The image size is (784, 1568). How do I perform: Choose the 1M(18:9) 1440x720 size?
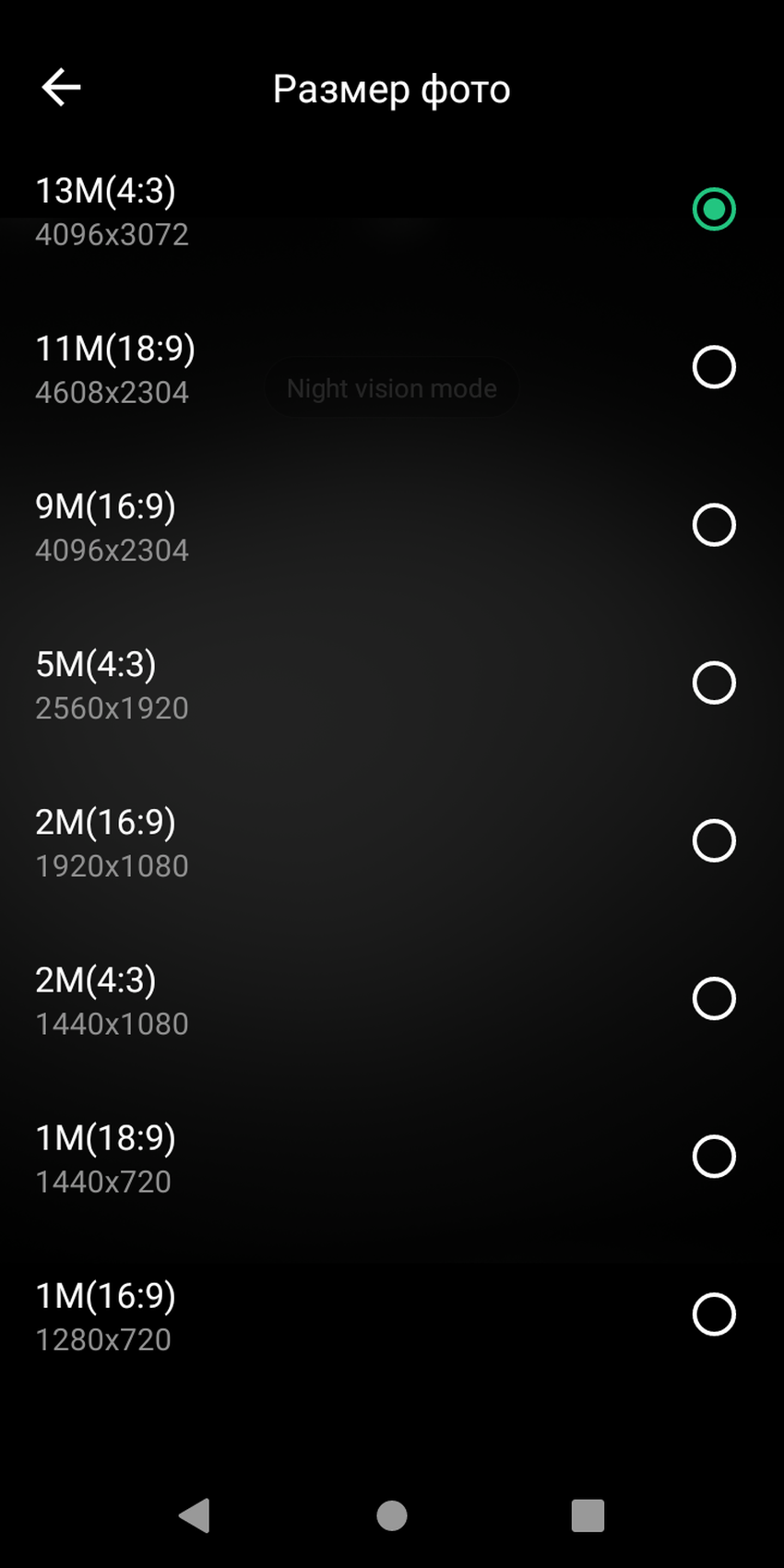[x=713, y=1156]
